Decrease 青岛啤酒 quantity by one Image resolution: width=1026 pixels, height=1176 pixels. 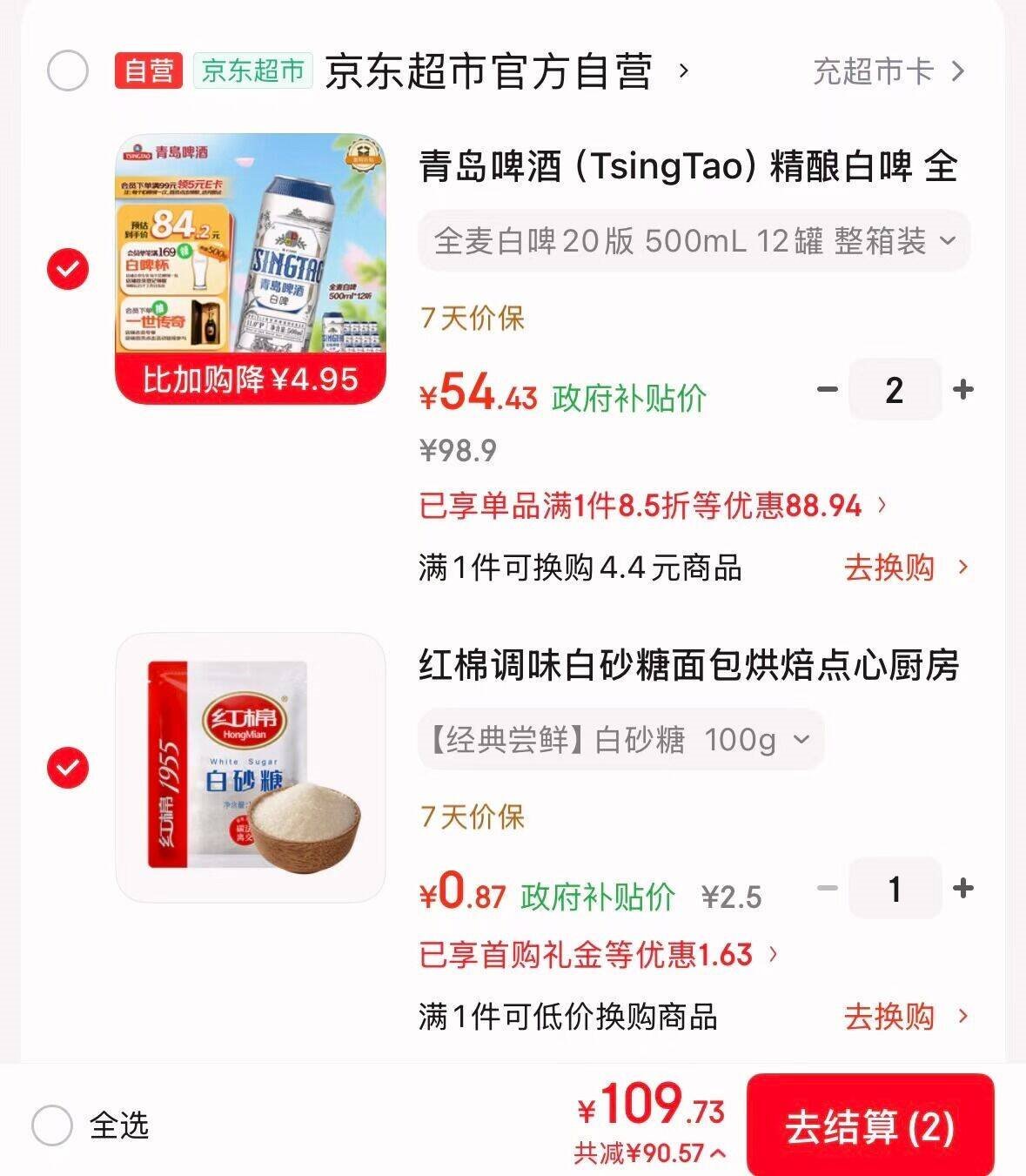tap(827, 389)
